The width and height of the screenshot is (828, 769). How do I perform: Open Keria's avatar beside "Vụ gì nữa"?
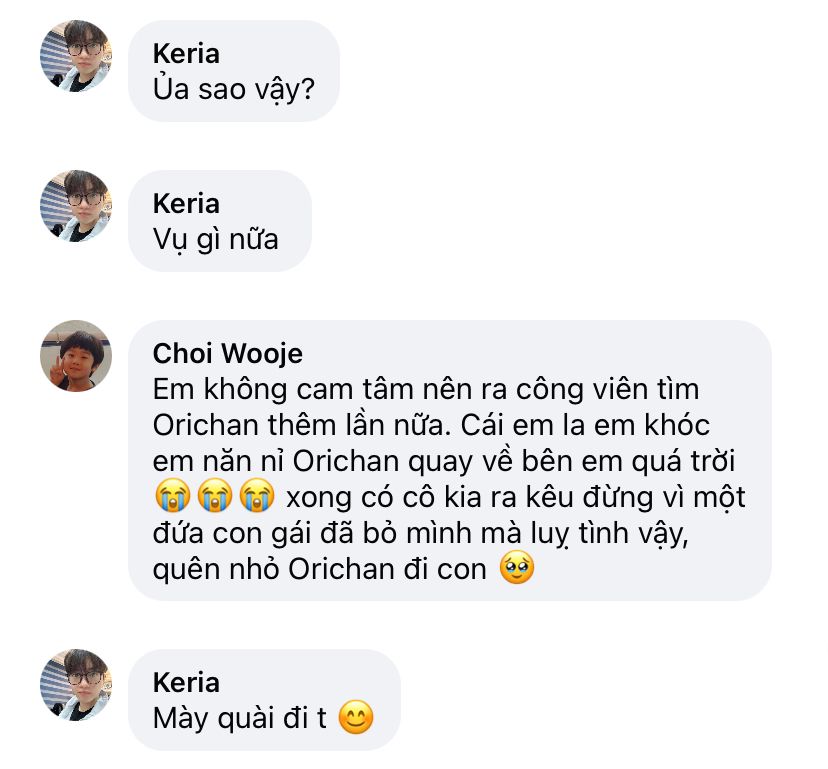pyautogui.click(x=76, y=206)
